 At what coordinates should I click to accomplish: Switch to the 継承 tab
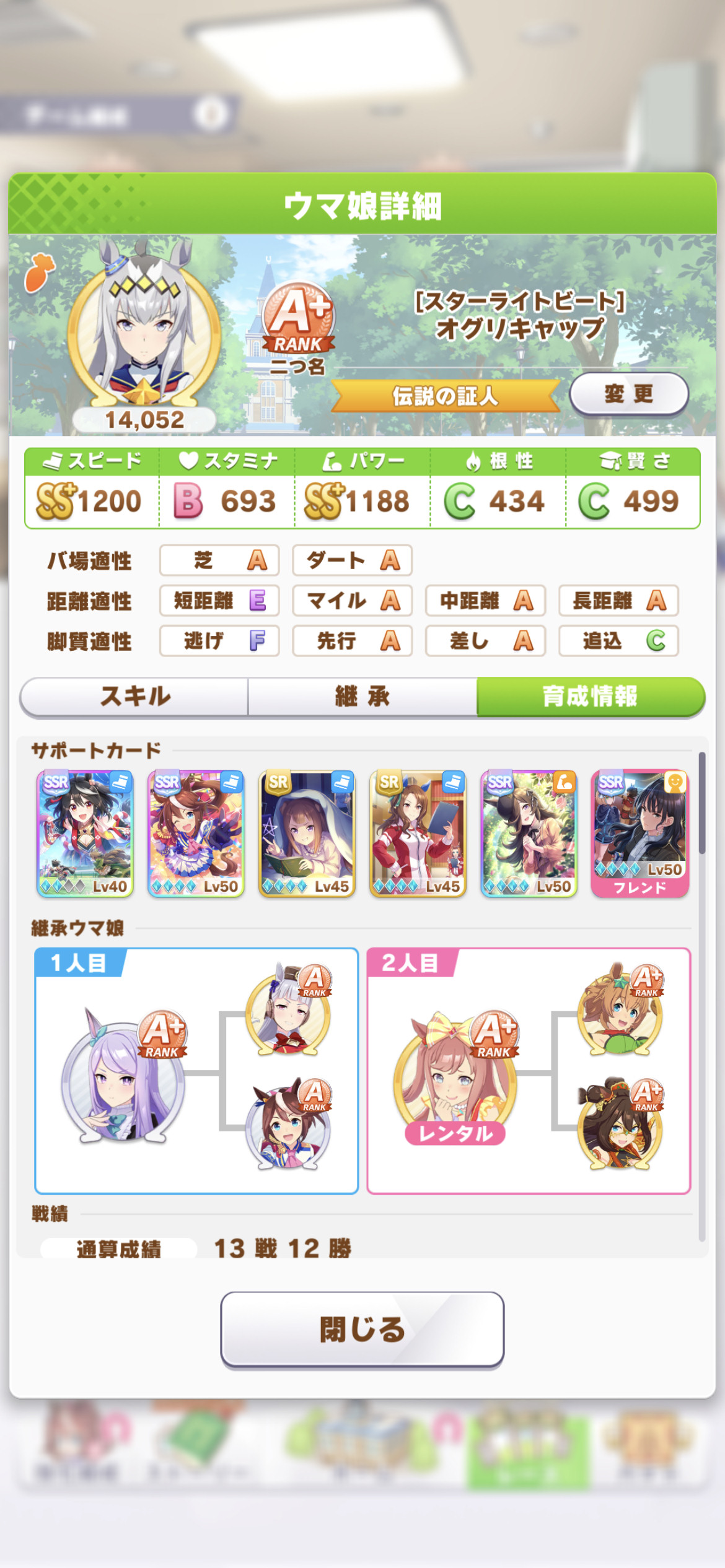(362, 697)
